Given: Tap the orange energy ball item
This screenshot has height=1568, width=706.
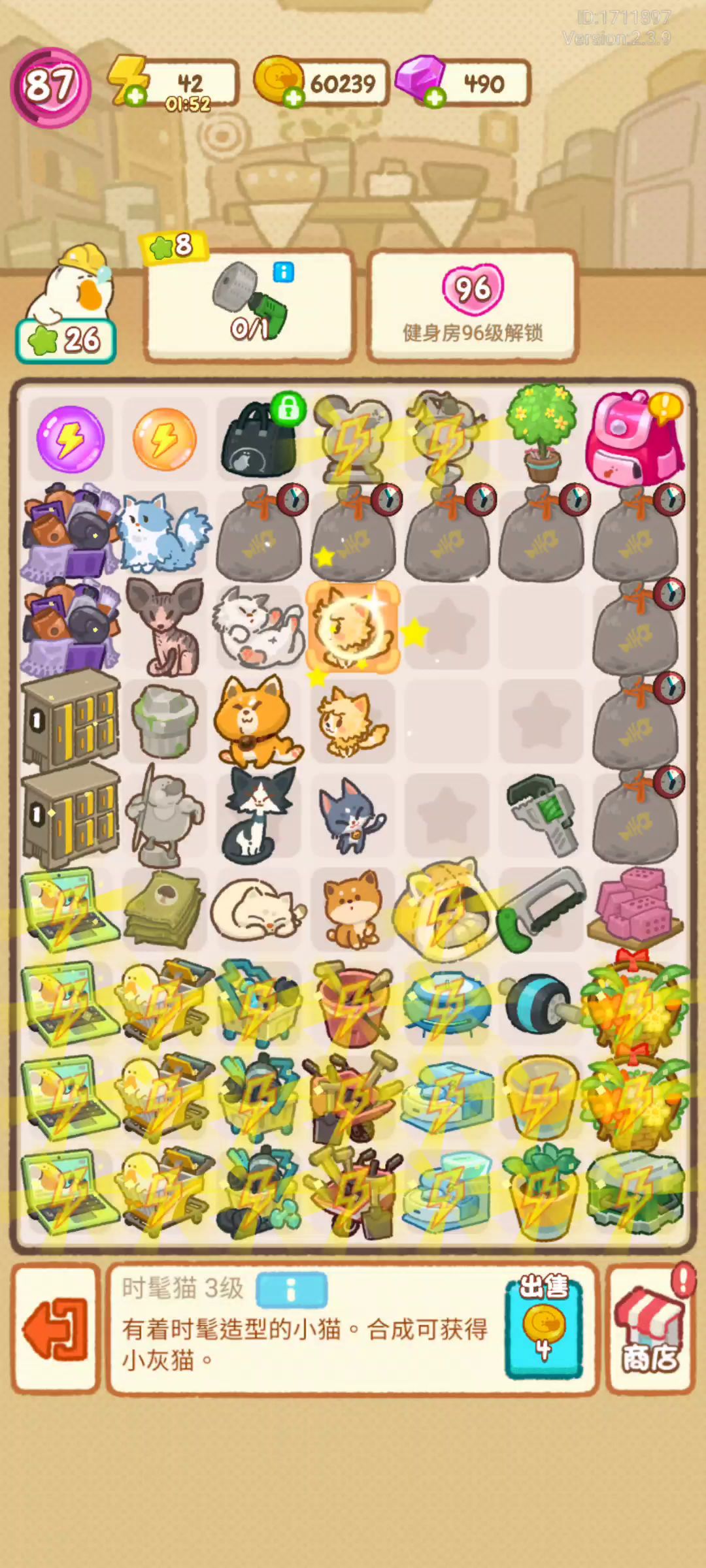Looking at the screenshot, I should coord(165,438).
